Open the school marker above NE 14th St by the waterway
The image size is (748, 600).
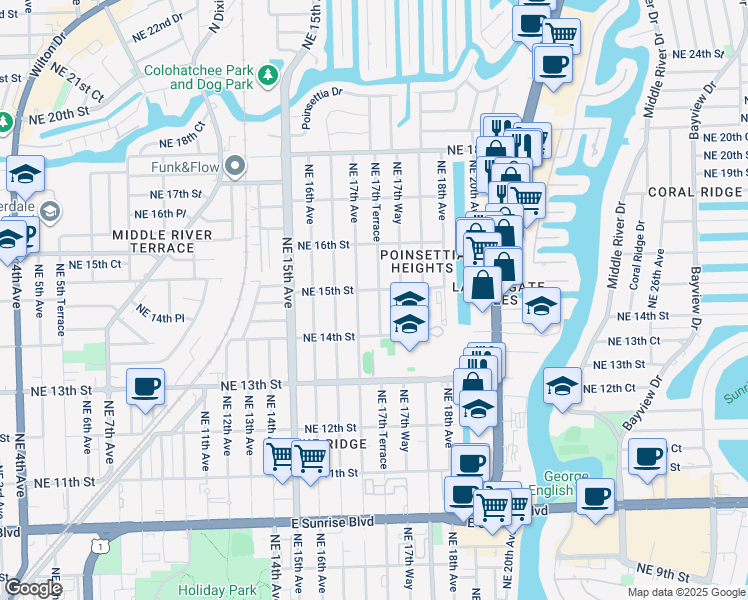point(541,307)
